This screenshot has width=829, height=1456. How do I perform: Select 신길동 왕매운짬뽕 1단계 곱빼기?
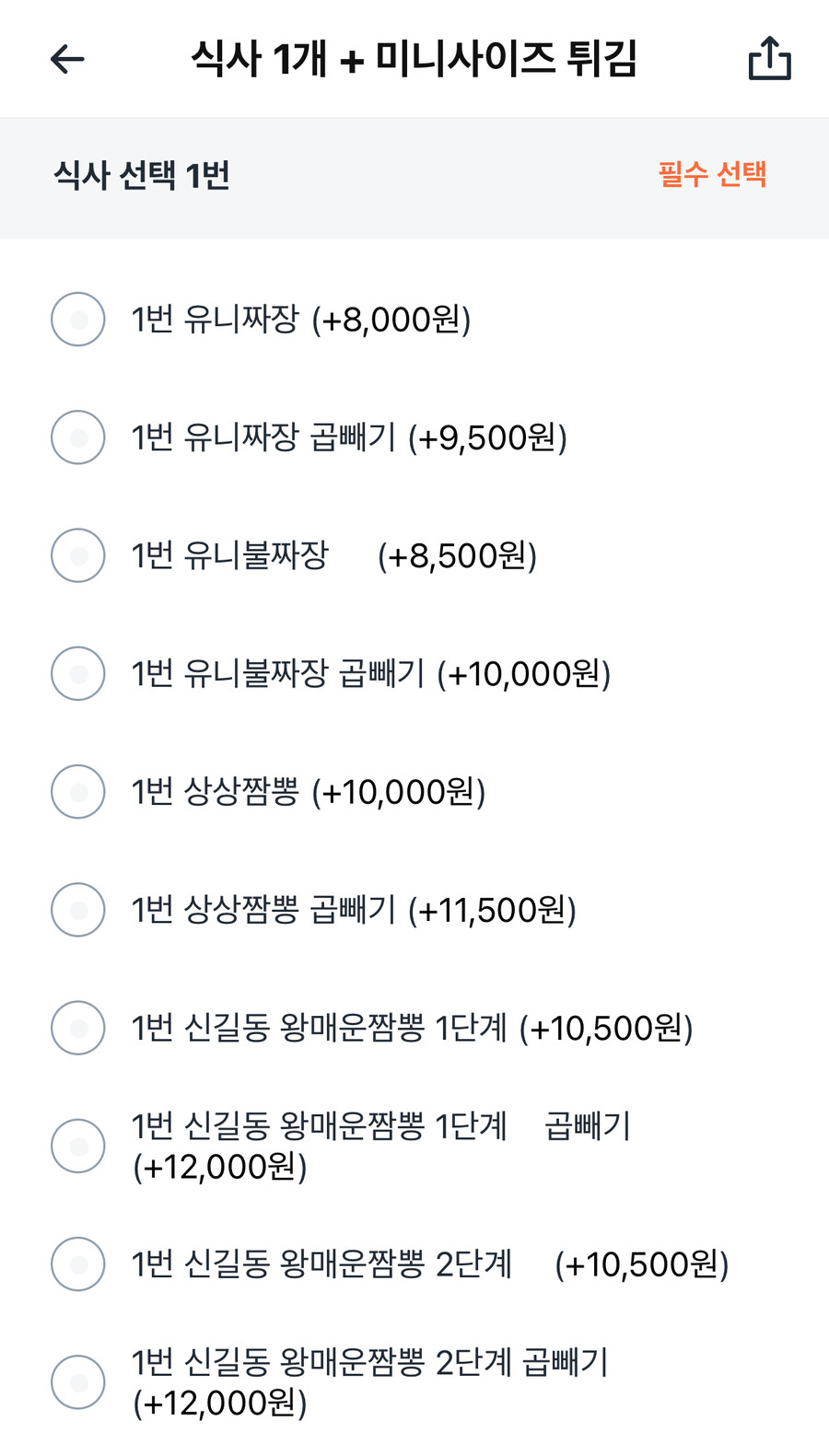(77, 1146)
